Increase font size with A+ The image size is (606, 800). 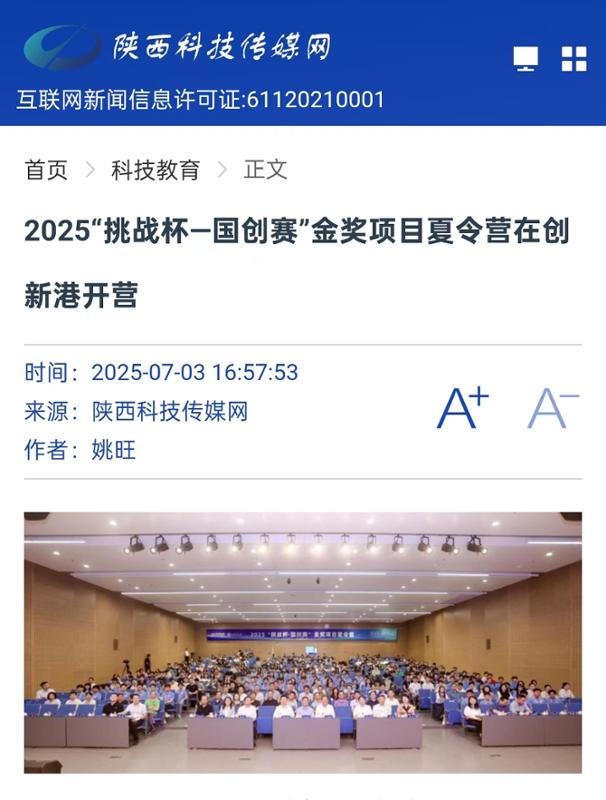(x=463, y=408)
